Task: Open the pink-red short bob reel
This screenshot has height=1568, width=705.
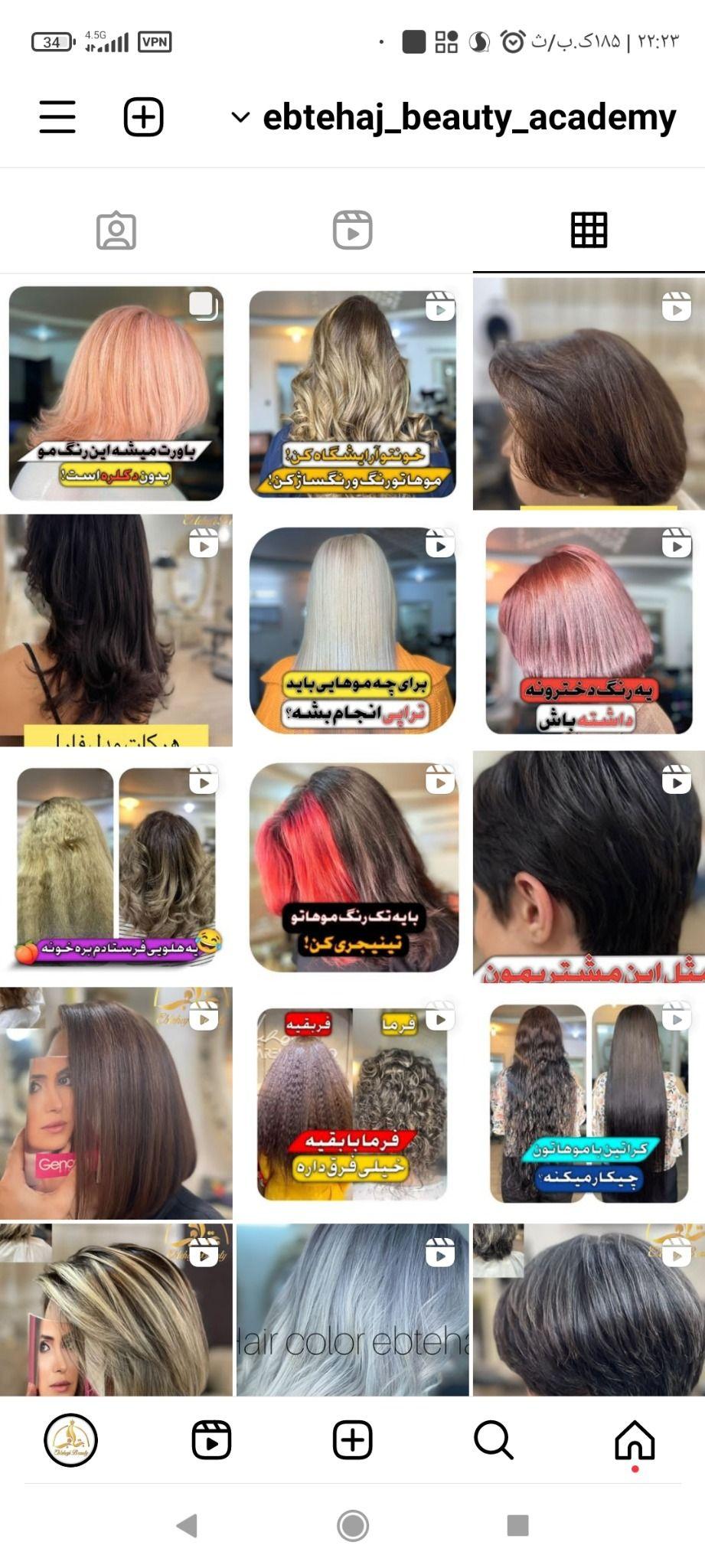Action: click(x=589, y=630)
